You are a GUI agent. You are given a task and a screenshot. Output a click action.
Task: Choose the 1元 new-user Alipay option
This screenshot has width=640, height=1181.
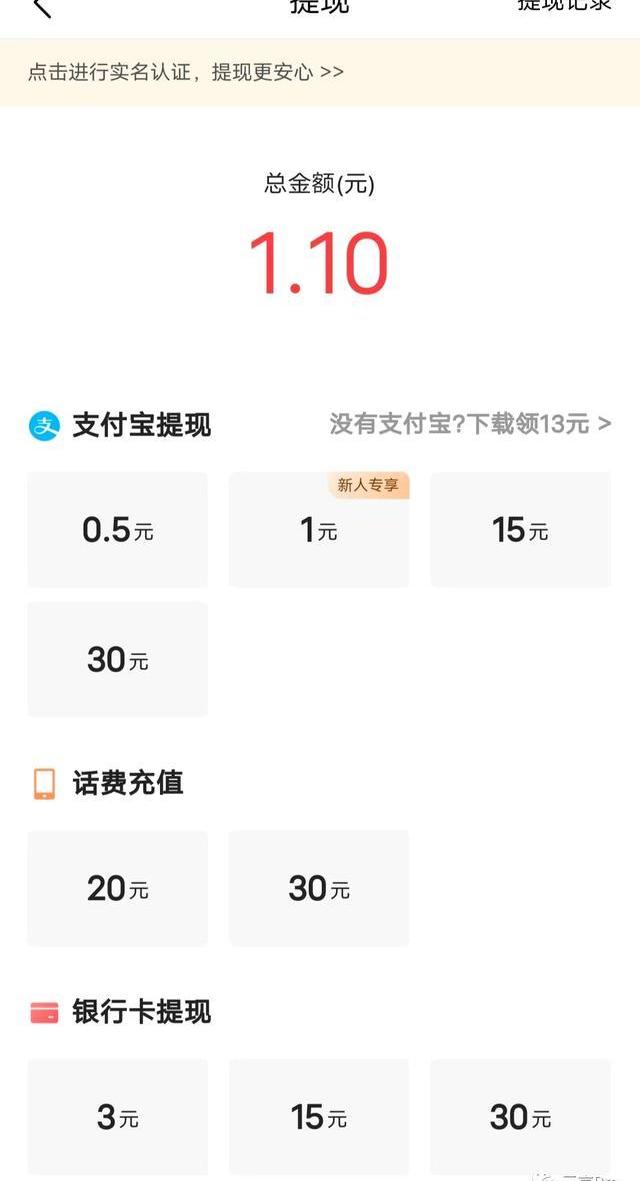click(318, 530)
